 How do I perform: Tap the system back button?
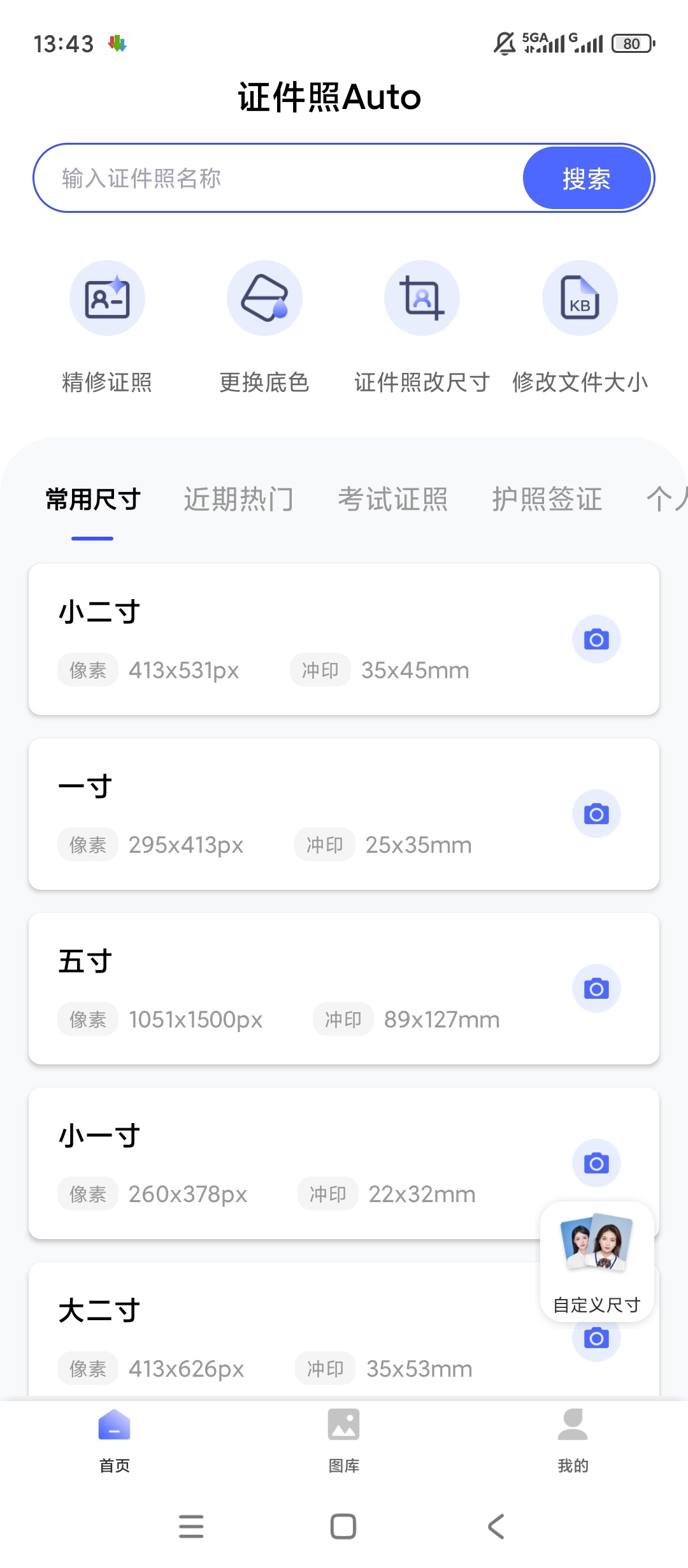[x=496, y=1527]
